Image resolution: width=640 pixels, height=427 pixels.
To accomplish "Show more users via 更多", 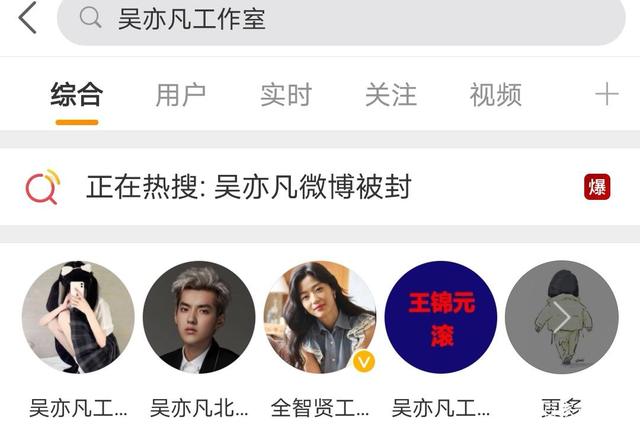I will [561, 318].
